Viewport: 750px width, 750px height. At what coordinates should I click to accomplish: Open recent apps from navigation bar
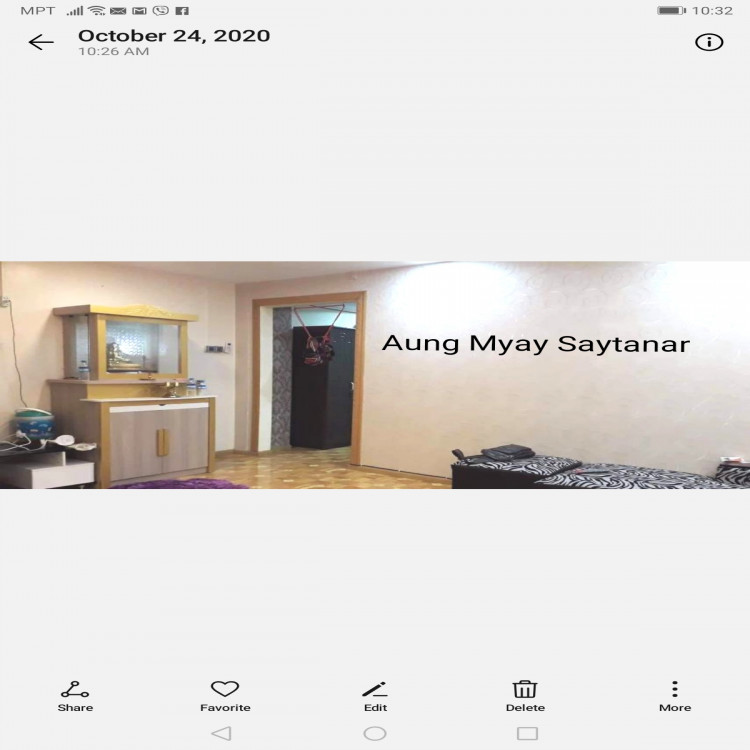coord(527,733)
